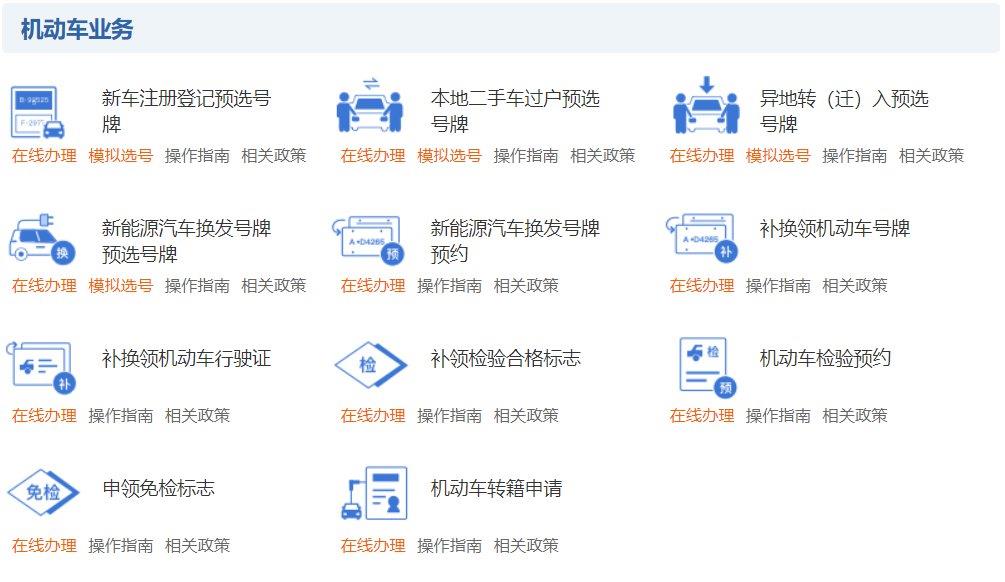Open 操作指南 for 本地二手车过户预选号牌
The width and height of the screenshot is (1005, 582).
pyautogui.click(x=526, y=155)
